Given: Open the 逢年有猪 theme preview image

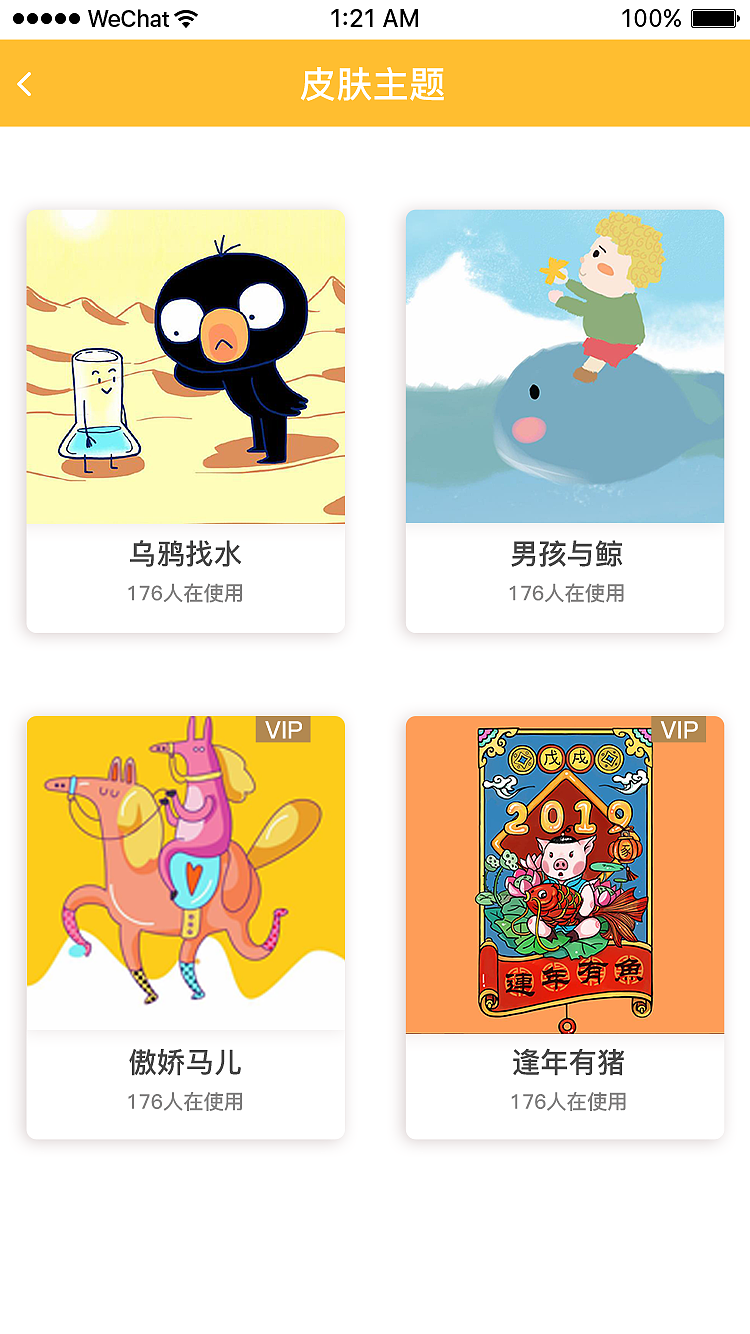Looking at the screenshot, I should (x=564, y=876).
